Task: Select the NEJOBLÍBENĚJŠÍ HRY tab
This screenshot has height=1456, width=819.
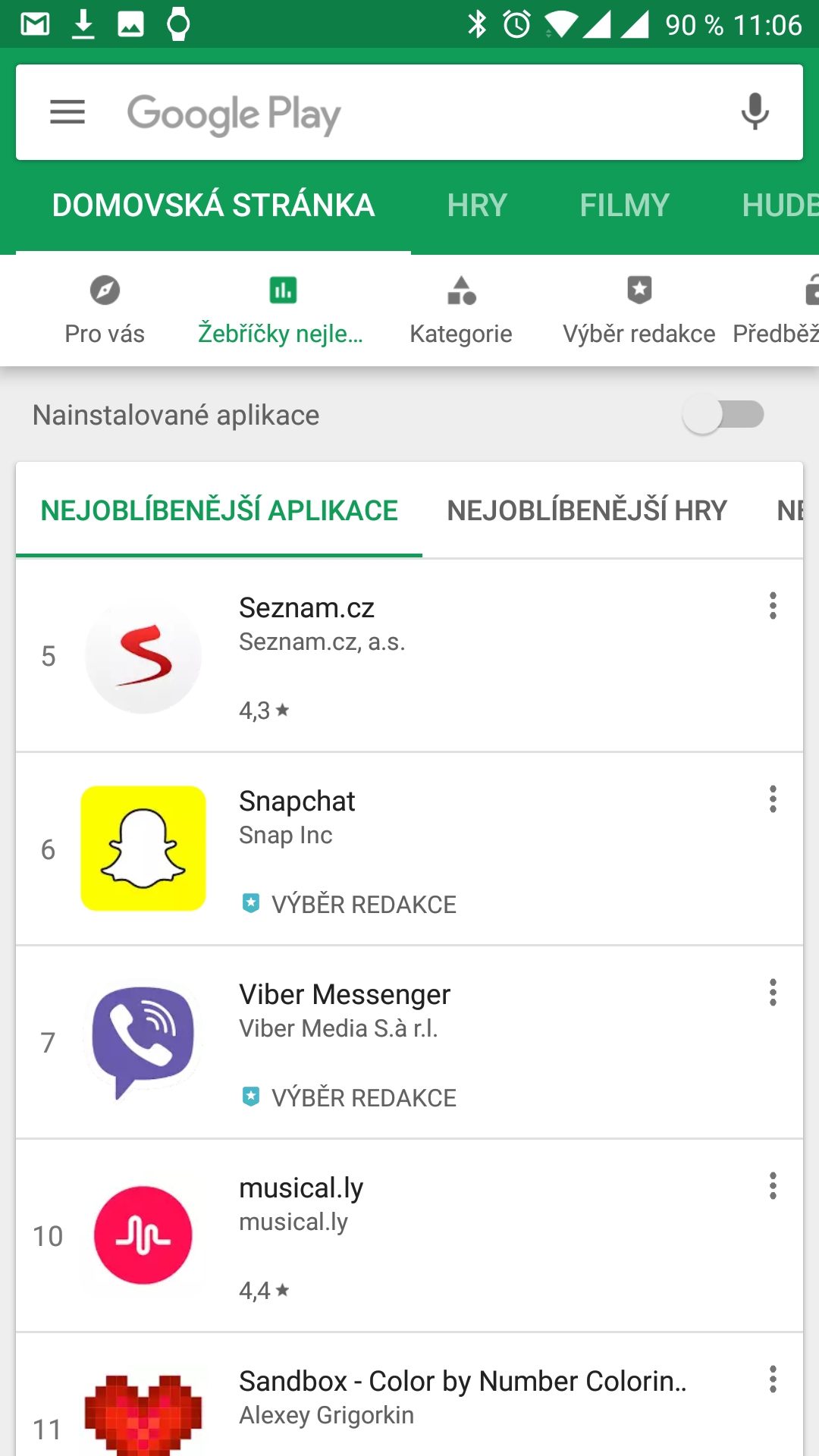Action: (x=587, y=510)
